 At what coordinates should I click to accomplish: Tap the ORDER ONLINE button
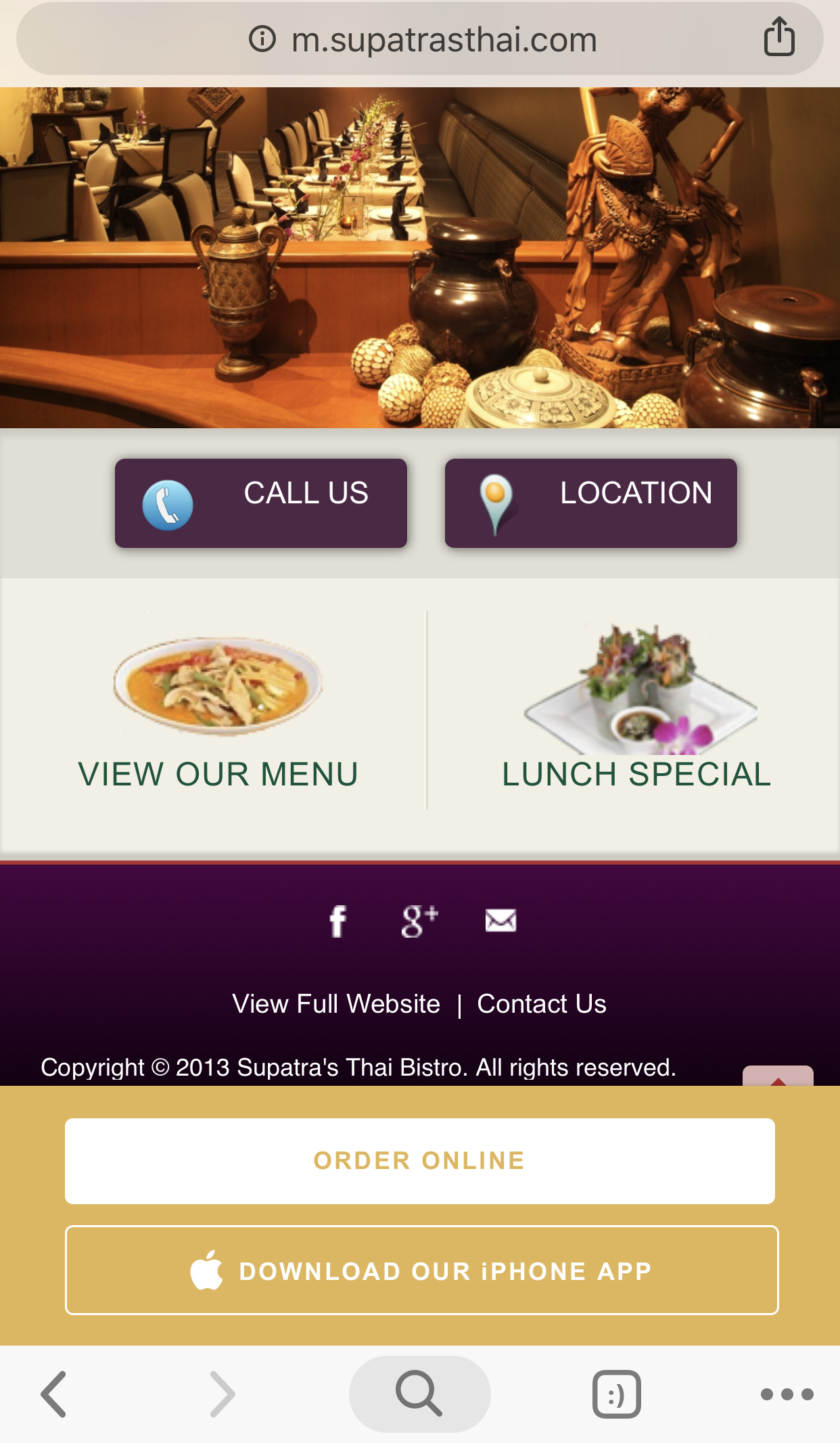[419, 1161]
